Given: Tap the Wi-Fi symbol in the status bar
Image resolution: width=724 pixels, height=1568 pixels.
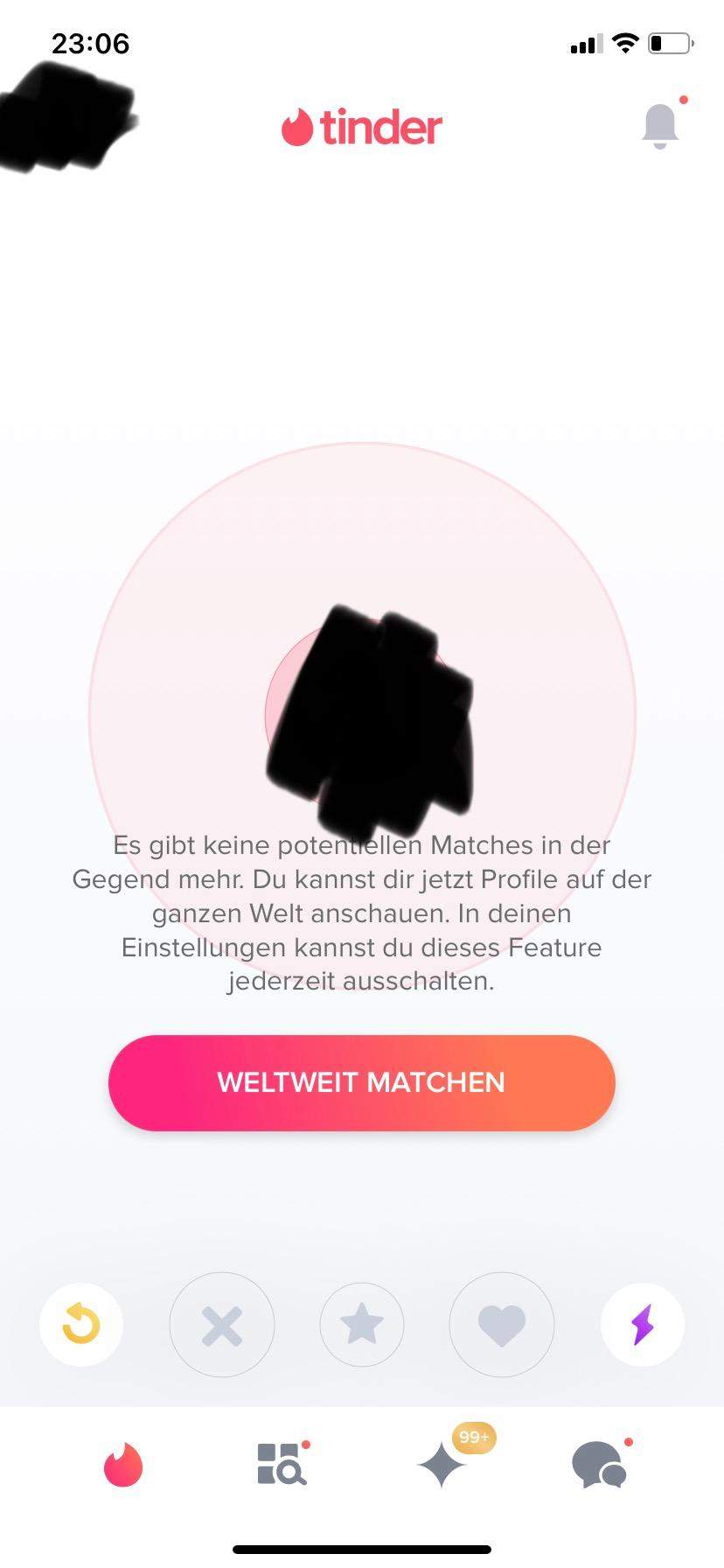Looking at the screenshot, I should click(x=624, y=43).
